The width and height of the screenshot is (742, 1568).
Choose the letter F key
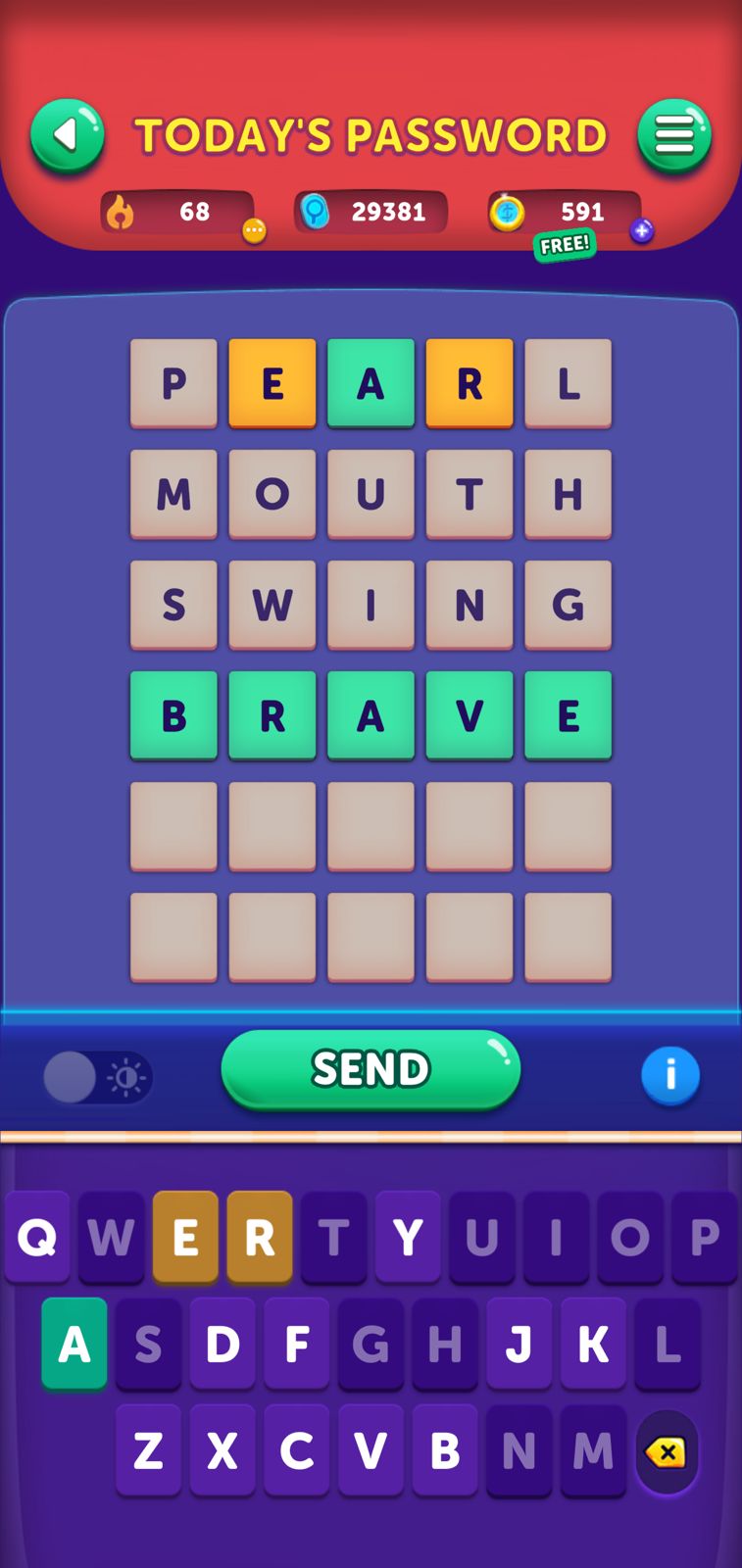[x=297, y=1344]
